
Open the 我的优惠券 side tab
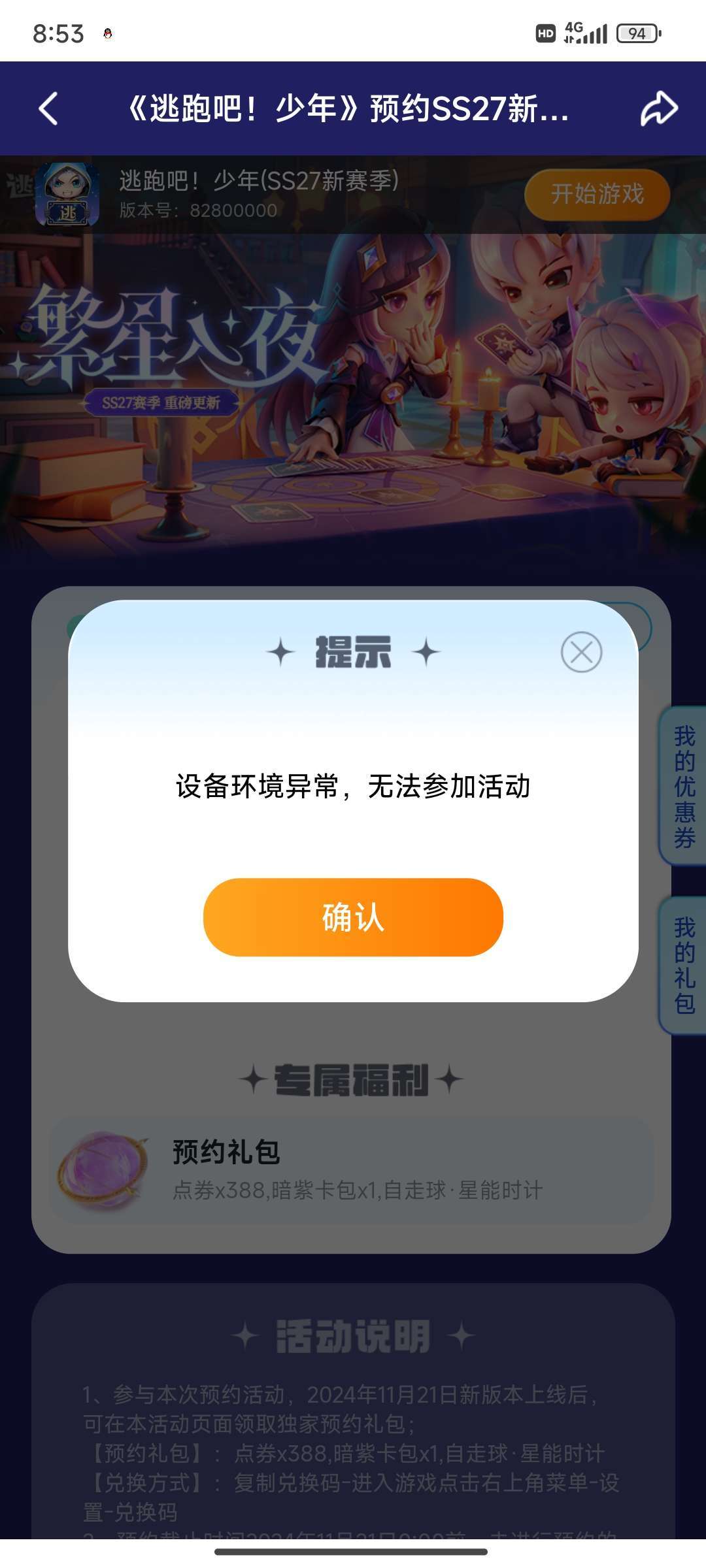pos(684,787)
